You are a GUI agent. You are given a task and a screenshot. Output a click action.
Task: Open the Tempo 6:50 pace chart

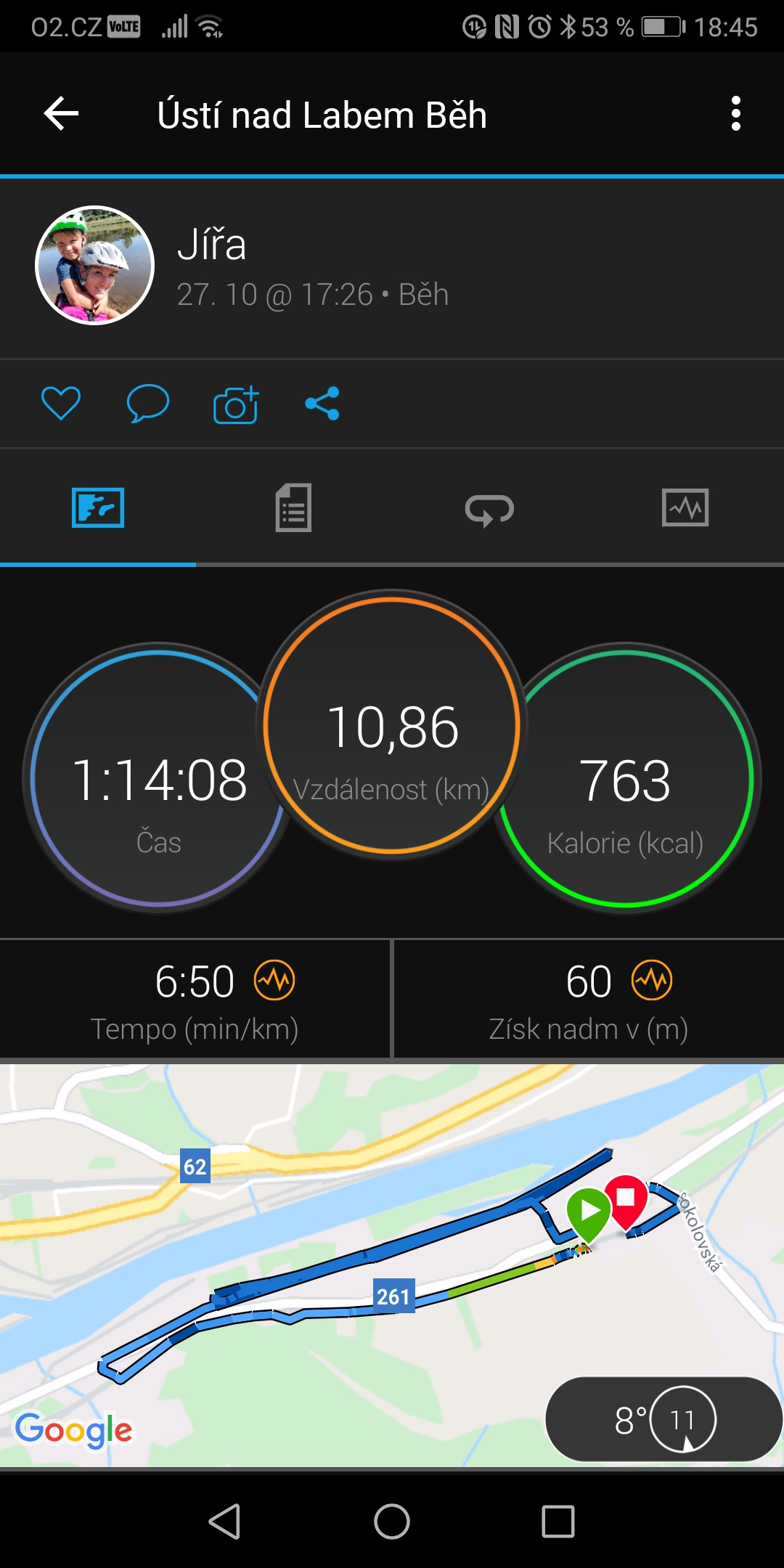point(195,999)
